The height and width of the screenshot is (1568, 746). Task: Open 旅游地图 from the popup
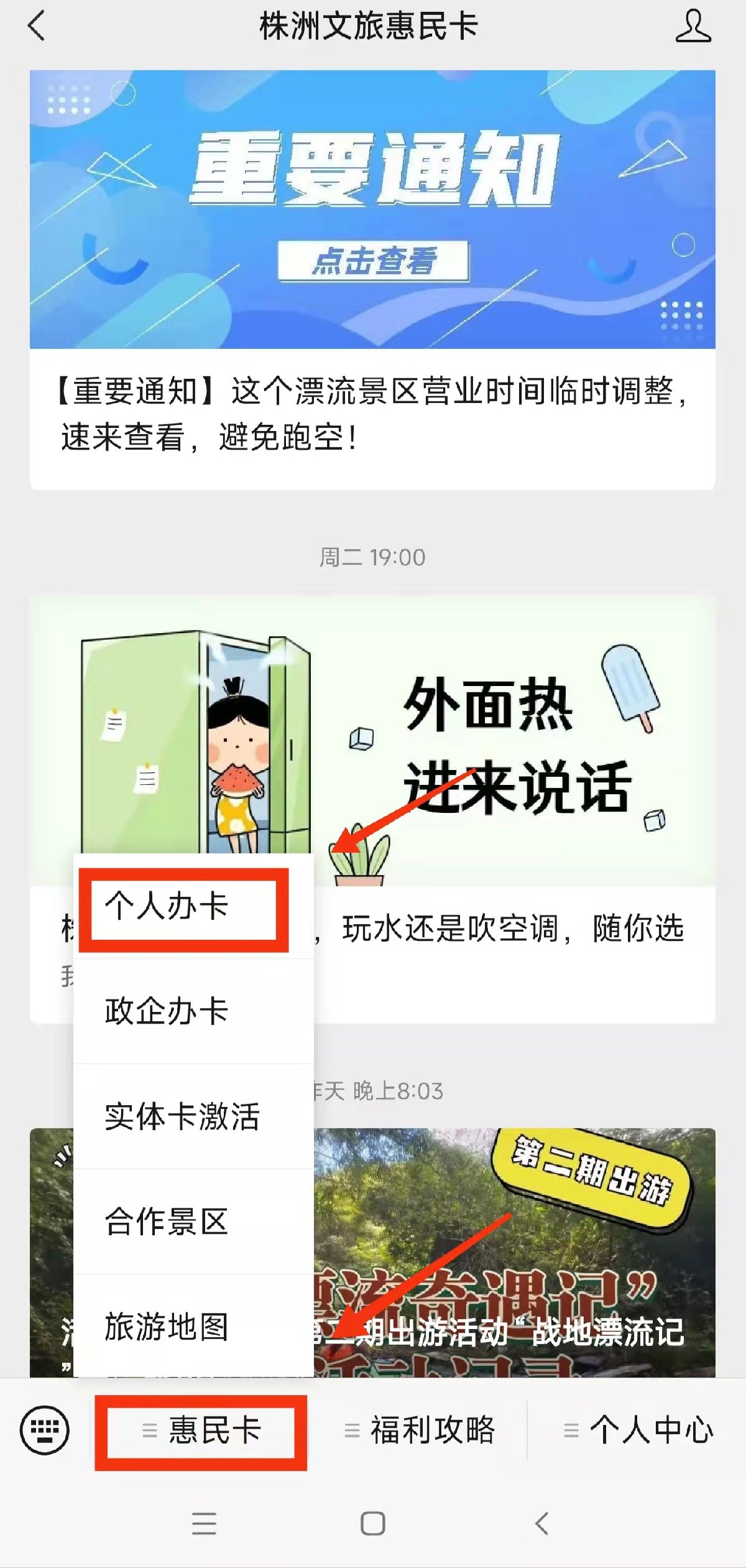point(167,1326)
